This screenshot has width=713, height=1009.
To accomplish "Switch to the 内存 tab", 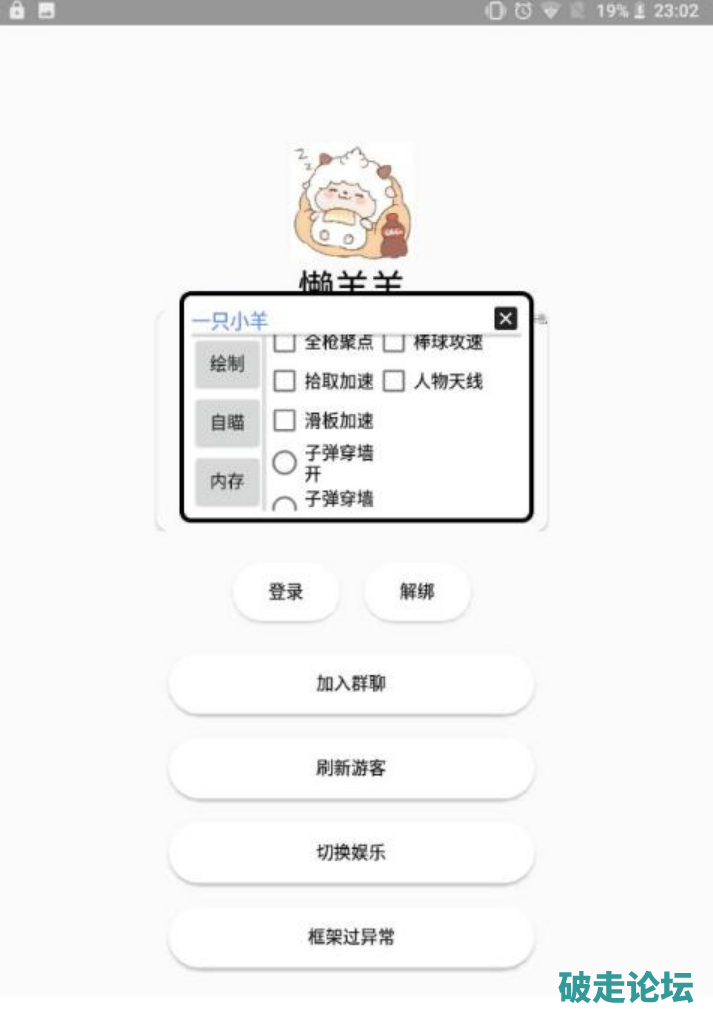I will pos(227,481).
